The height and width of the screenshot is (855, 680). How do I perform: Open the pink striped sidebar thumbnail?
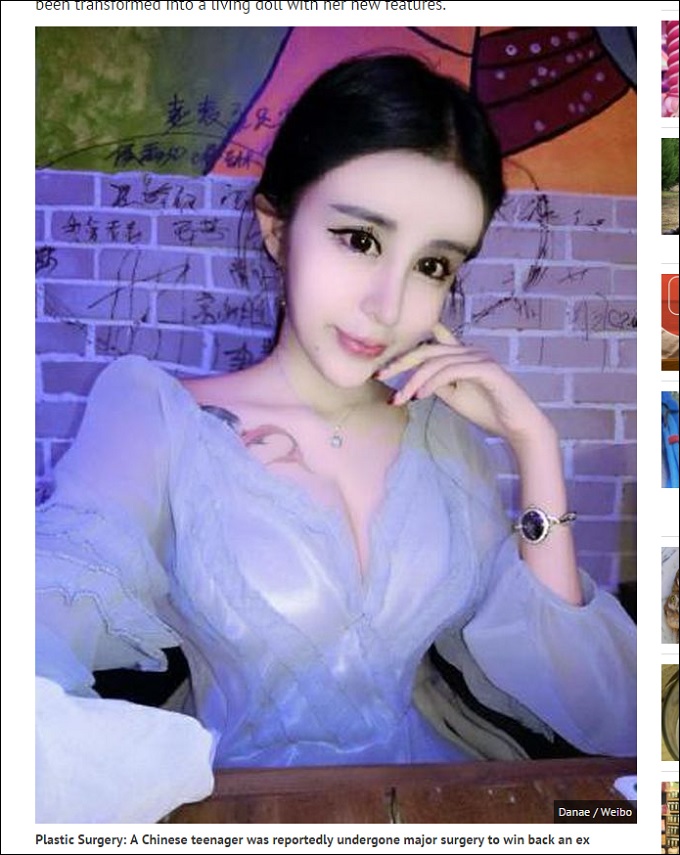coord(670,69)
